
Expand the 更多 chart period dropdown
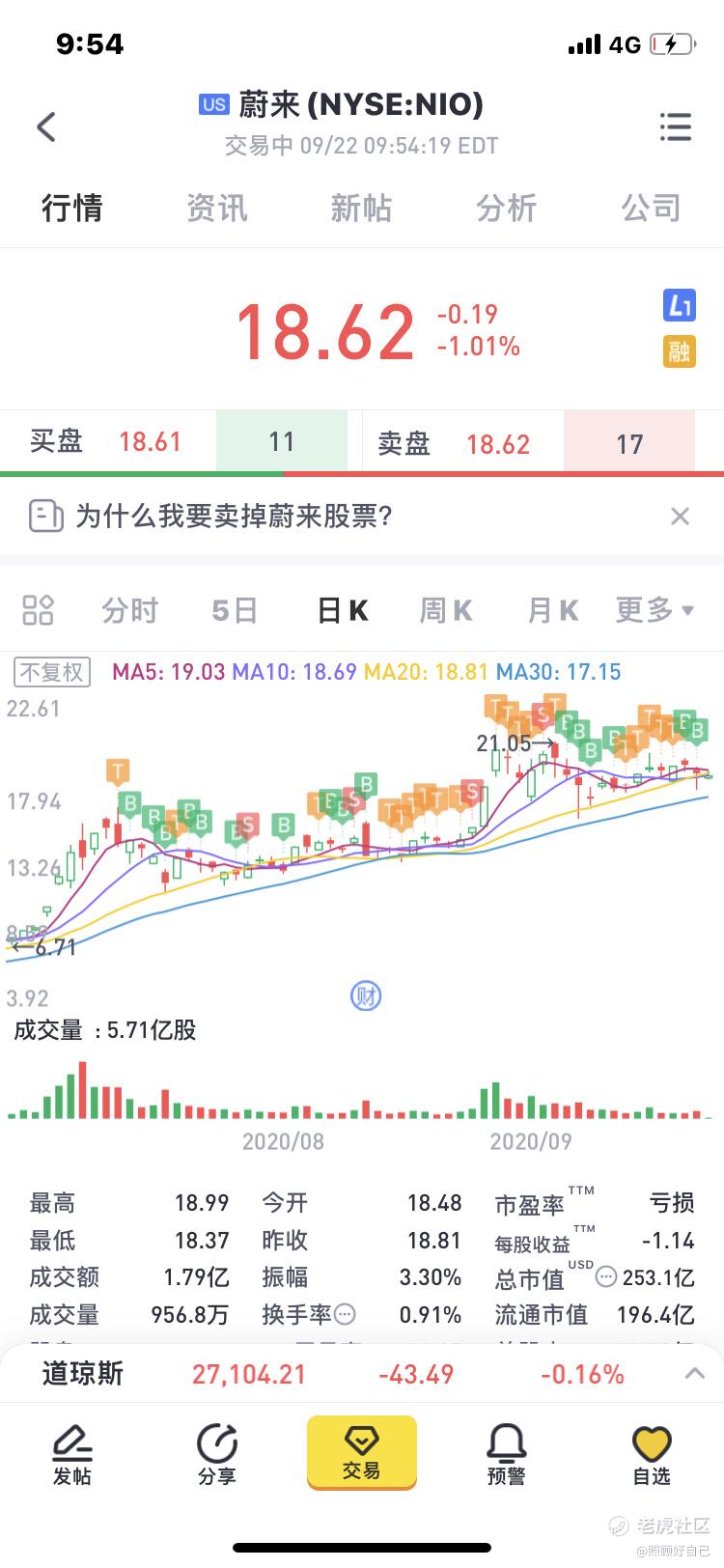point(654,610)
